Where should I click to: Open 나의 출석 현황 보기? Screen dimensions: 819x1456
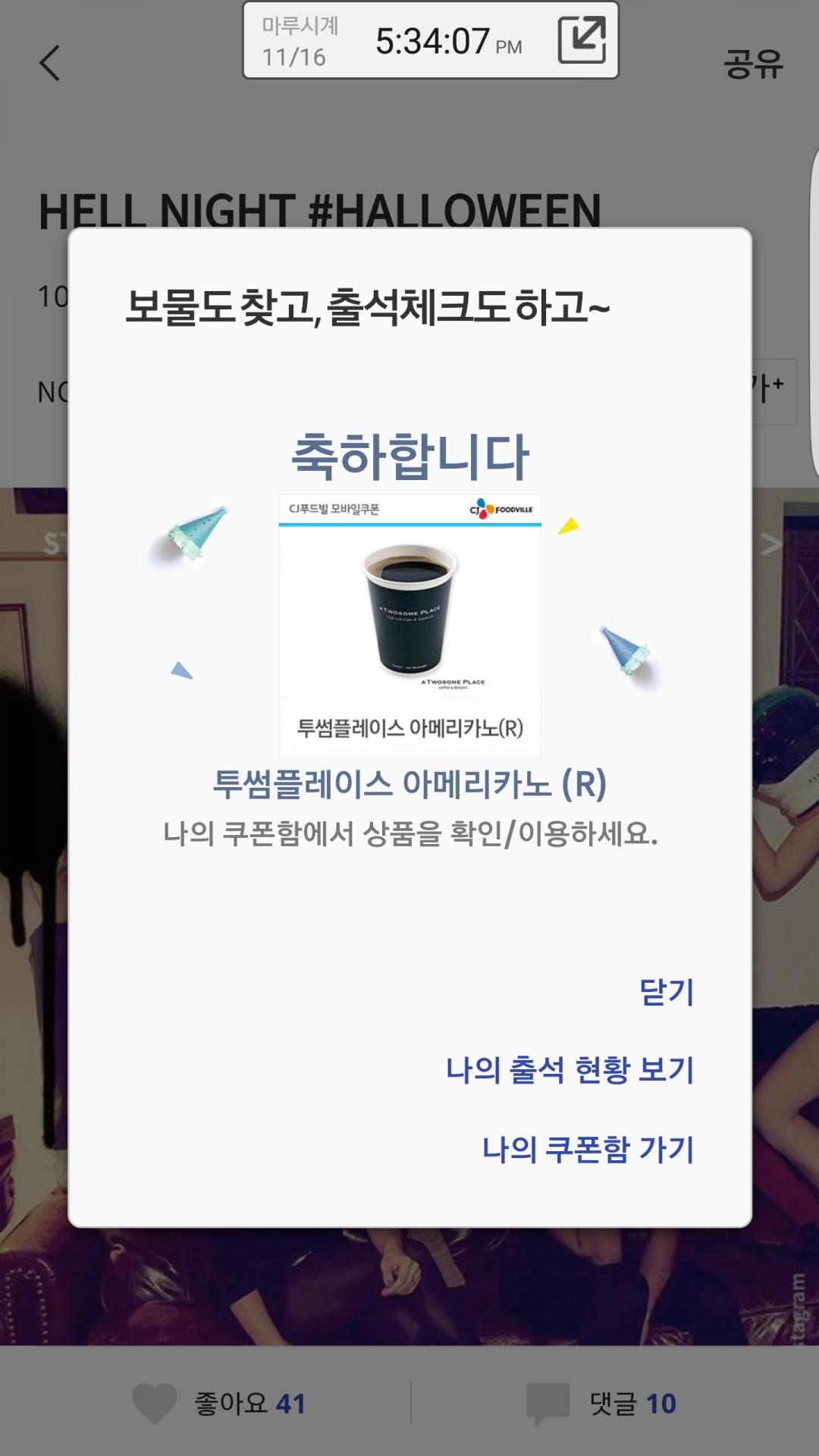click(570, 1070)
